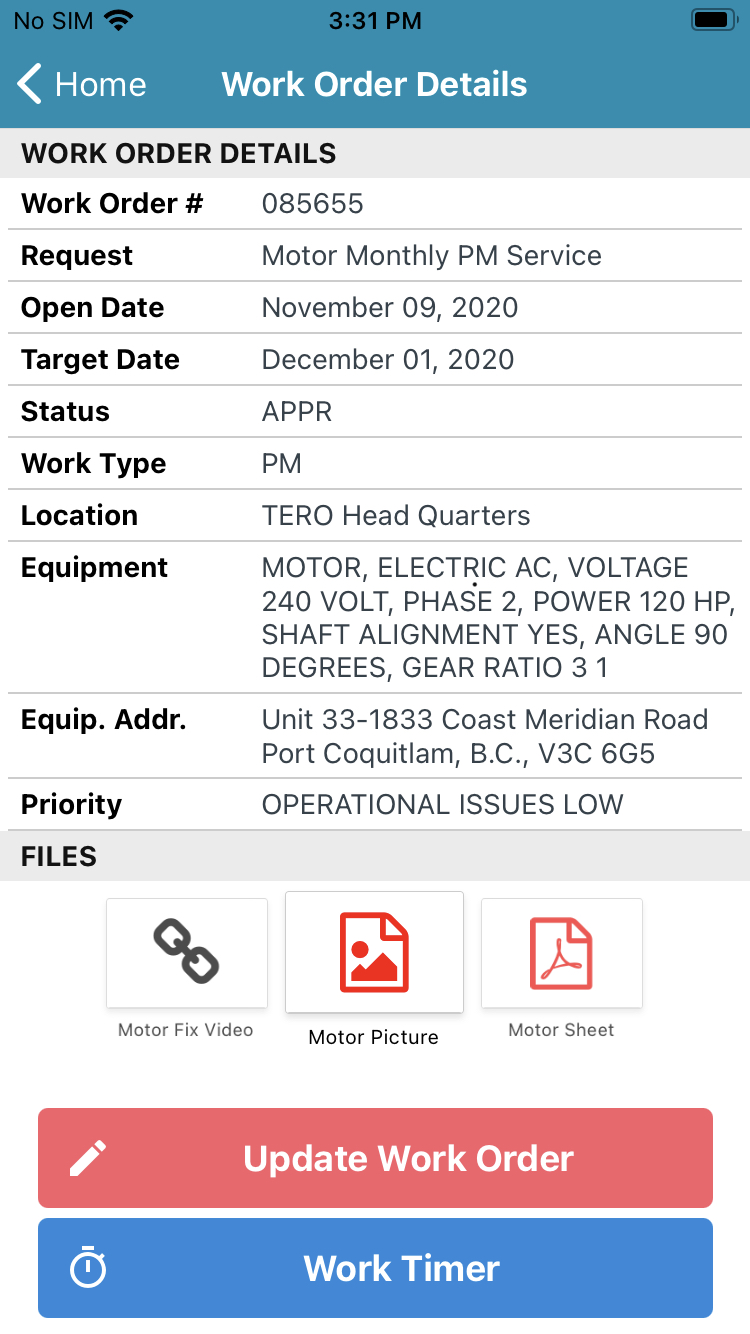Tap the pencil icon on Update Work Order
The image size is (750, 1334).
pos(90,1157)
